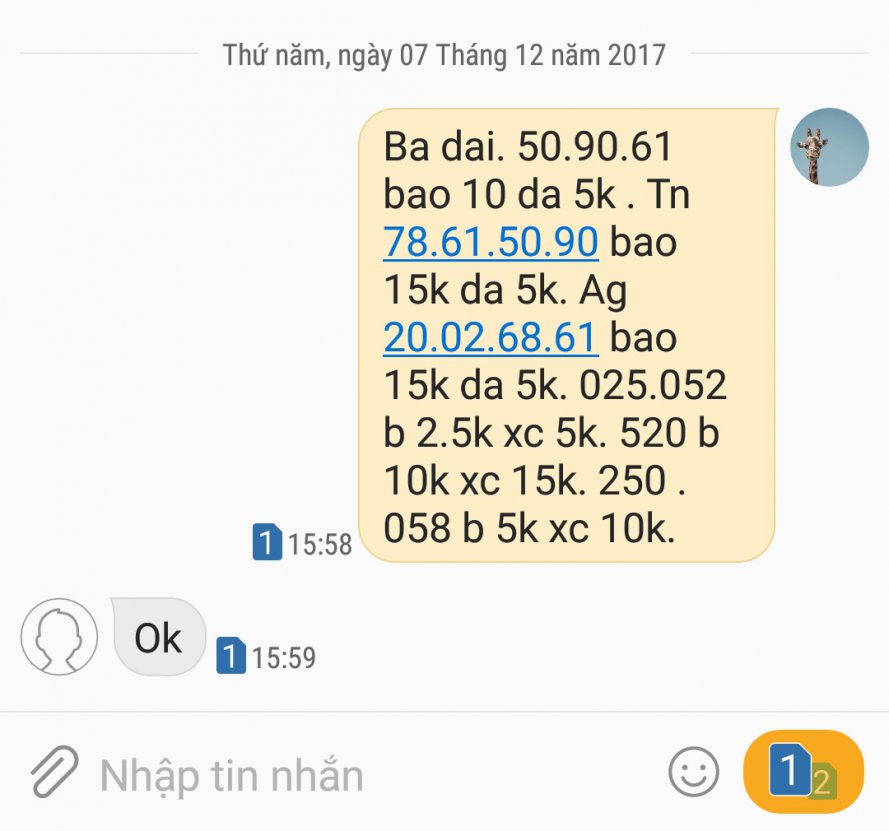Open the contact avatar beside "Ok"
The height and width of the screenshot is (831, 889).
59,637
